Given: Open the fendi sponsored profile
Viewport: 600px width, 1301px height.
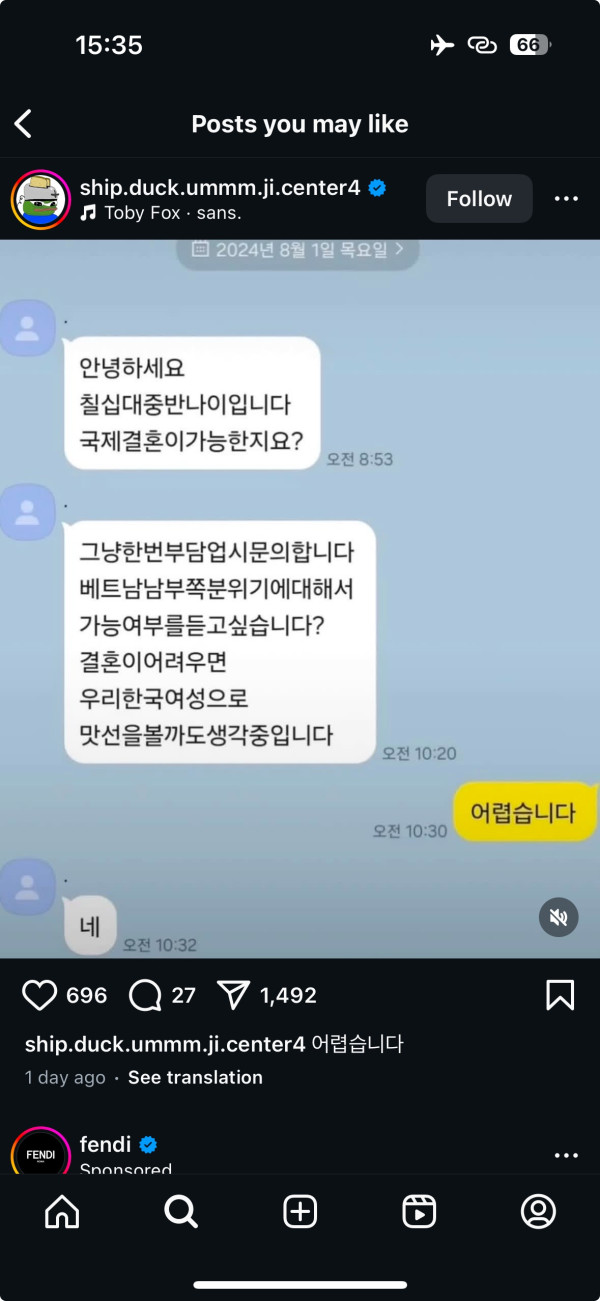Looking at the screenshot, I should tap(106, 1145).
